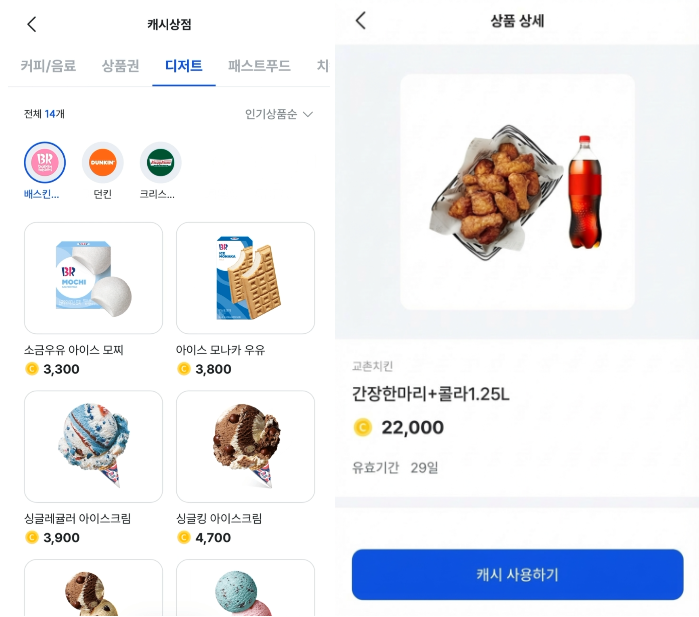The width and height of the screenshot is (699, 617).
Task: Open the 인기상품순 sort dropdown
Action: click(x=279, y=114)
